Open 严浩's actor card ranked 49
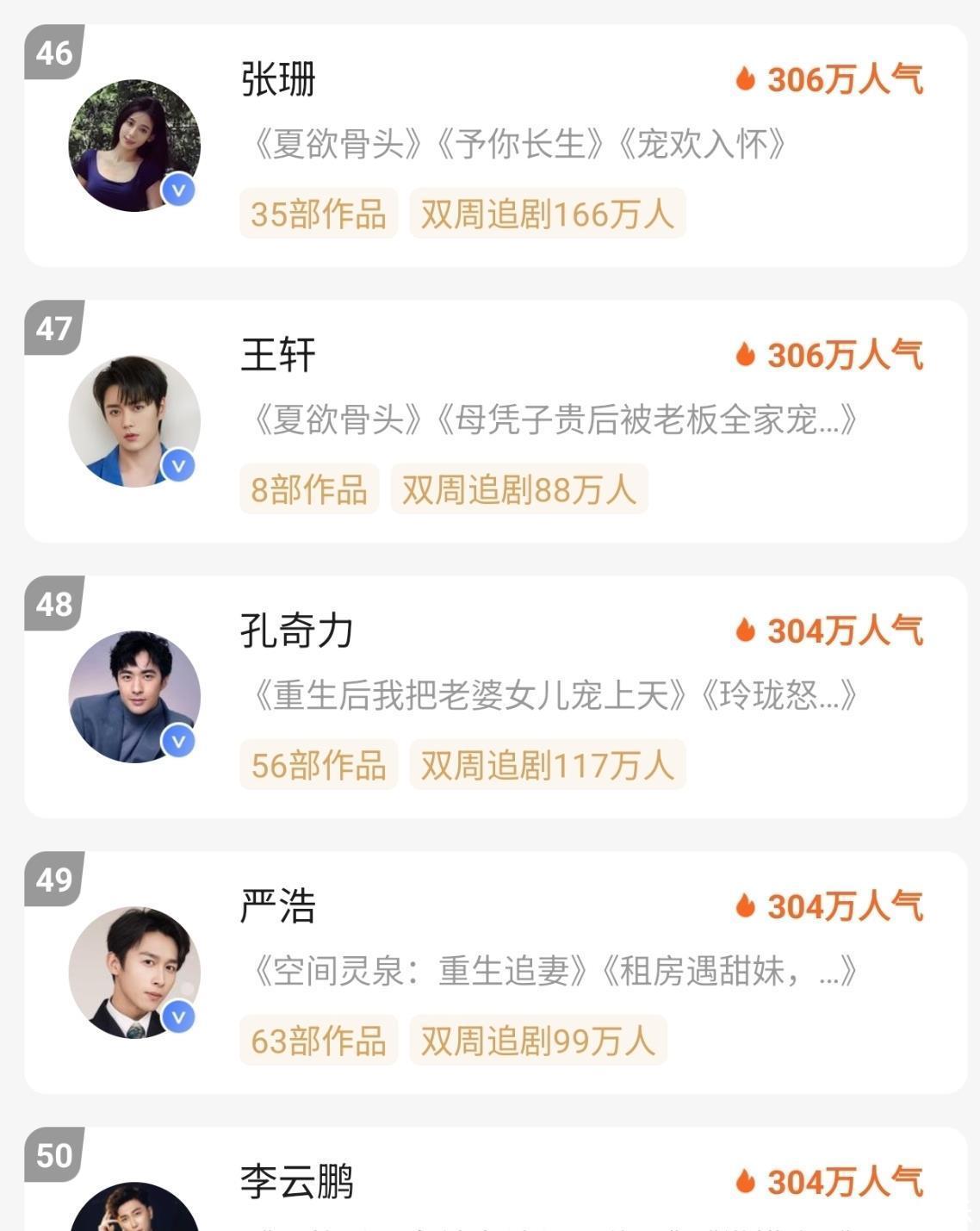Viewport: 980px width, 1231px height. tap(495, 973)
